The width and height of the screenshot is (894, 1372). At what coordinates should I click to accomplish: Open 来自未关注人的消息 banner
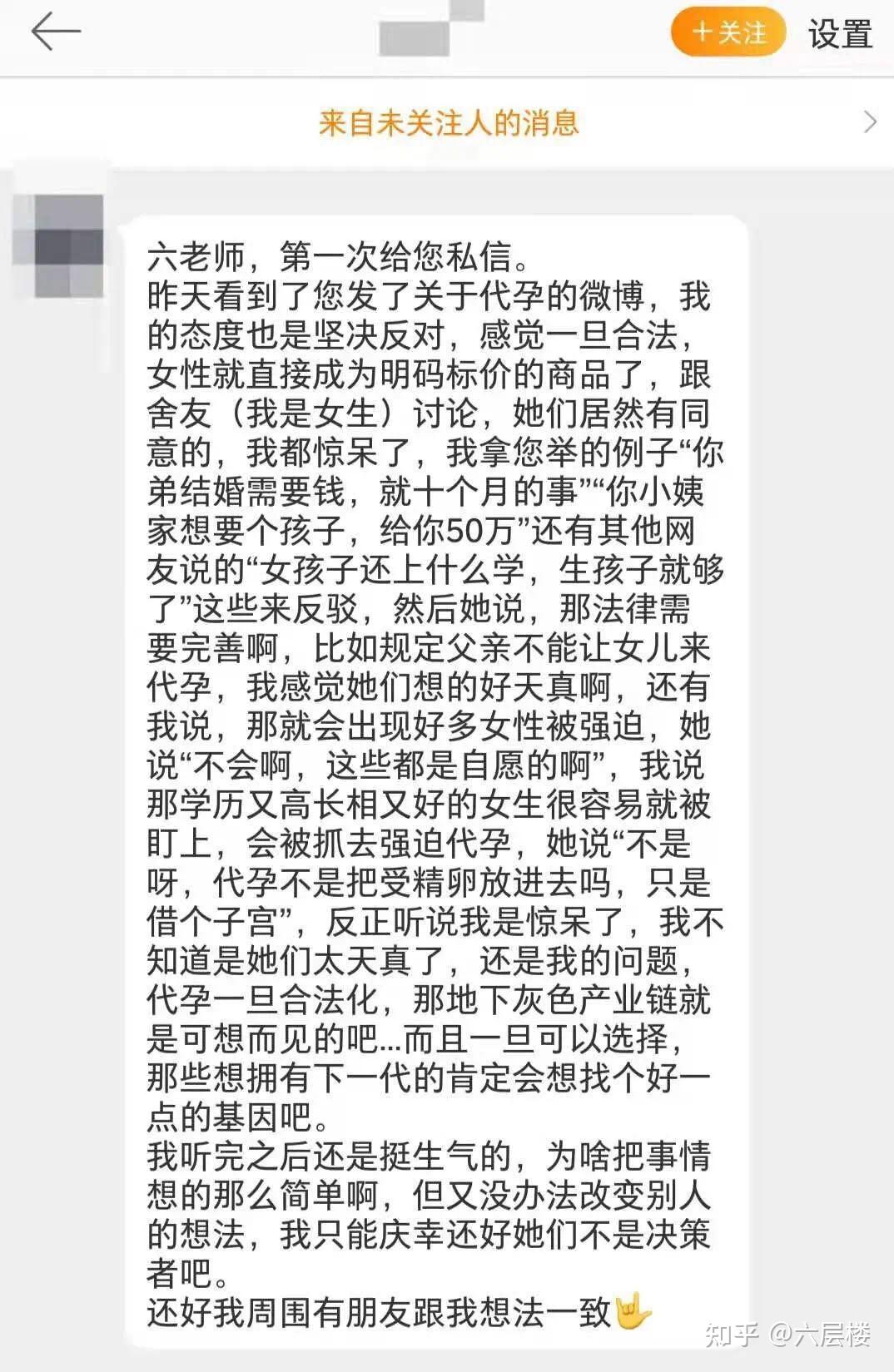pos(448,123)
